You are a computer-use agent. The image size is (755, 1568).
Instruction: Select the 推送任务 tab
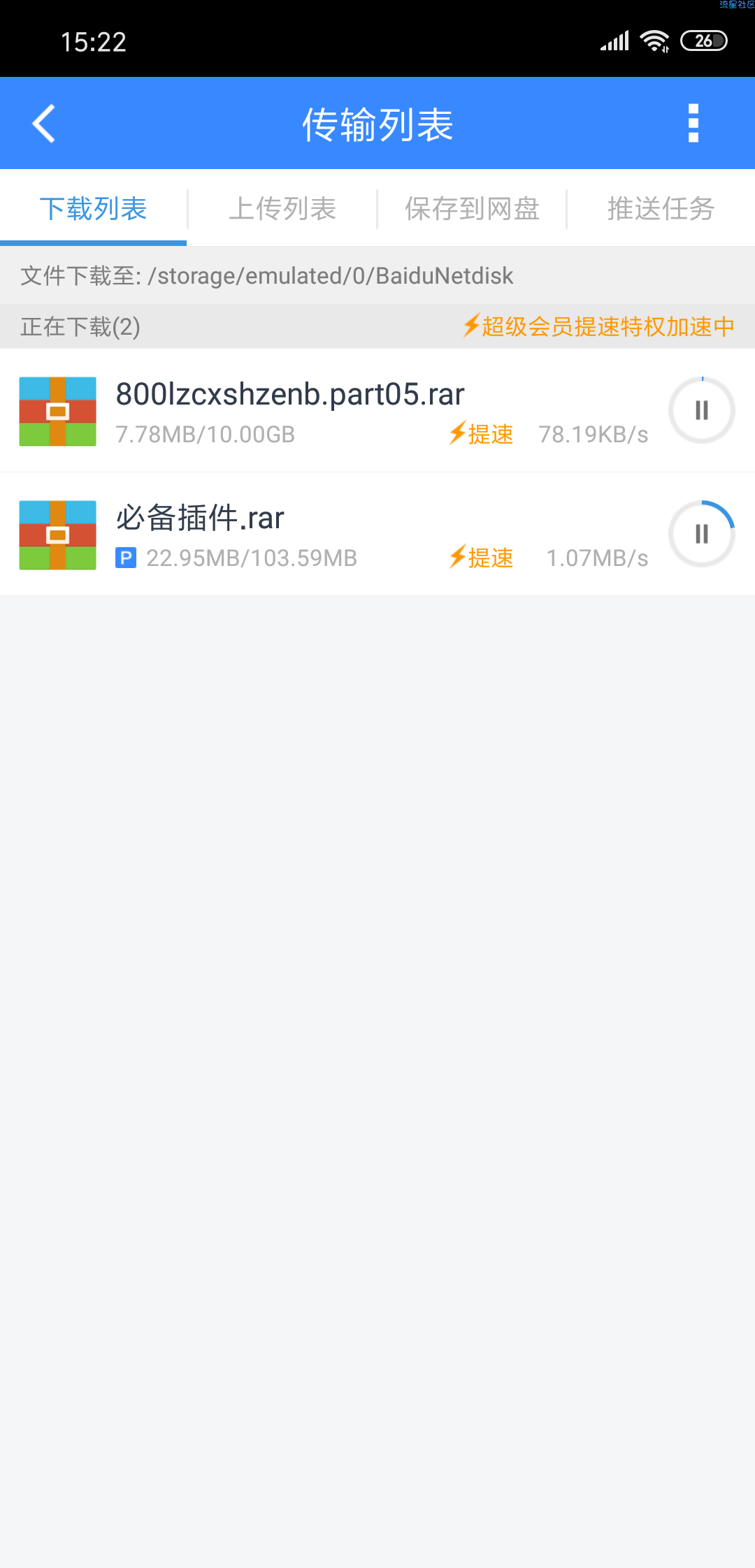[x=661, y=208]
